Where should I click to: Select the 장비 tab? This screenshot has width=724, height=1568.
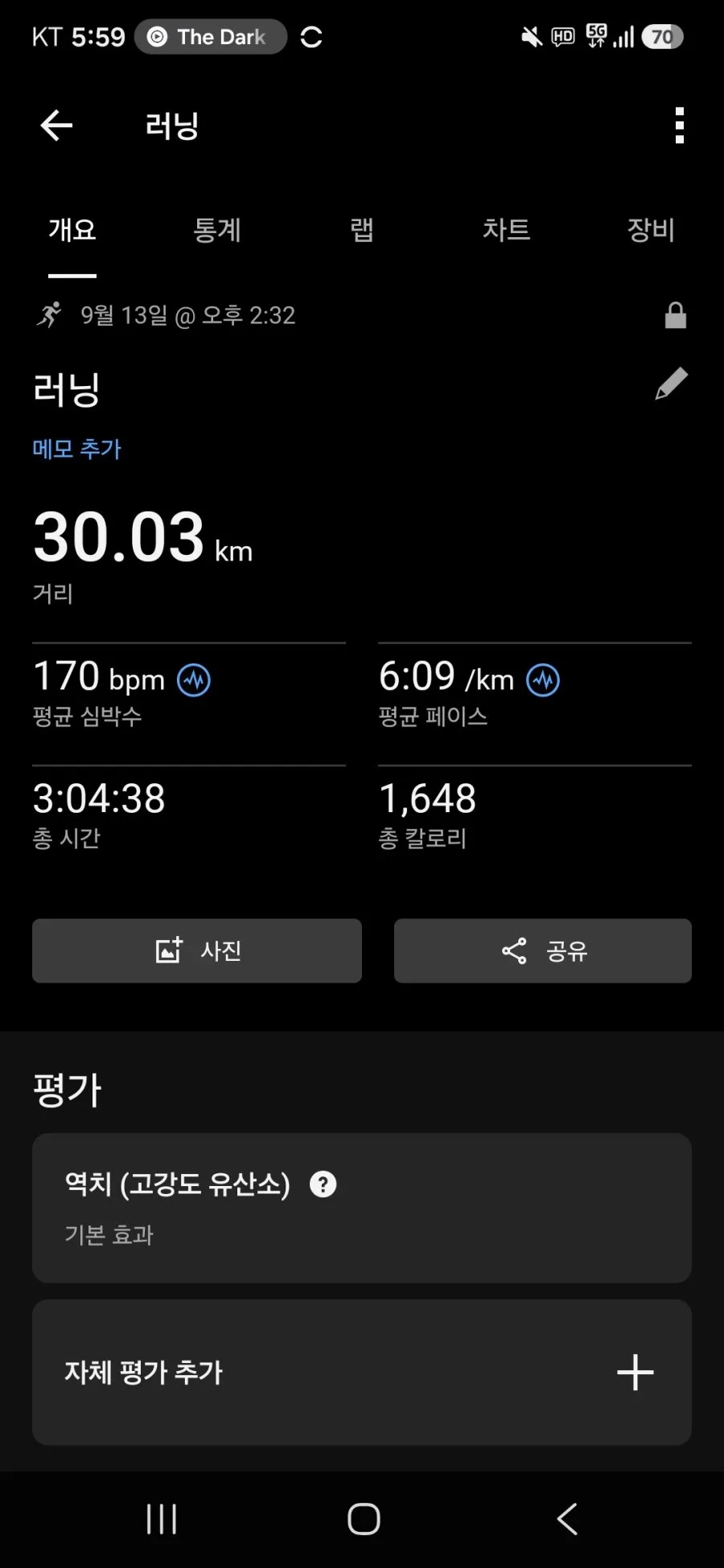coord(651,230)
